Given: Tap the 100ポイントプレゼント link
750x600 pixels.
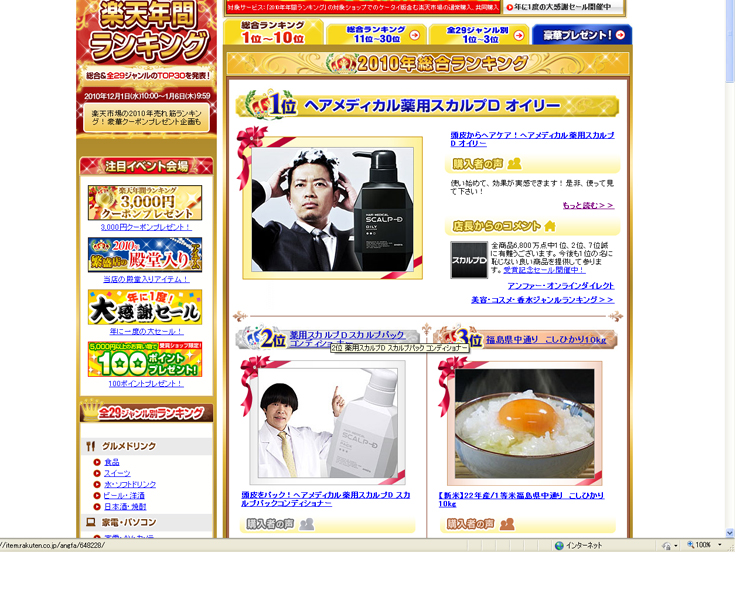Looking at the screenshot, I should point(145,383).
